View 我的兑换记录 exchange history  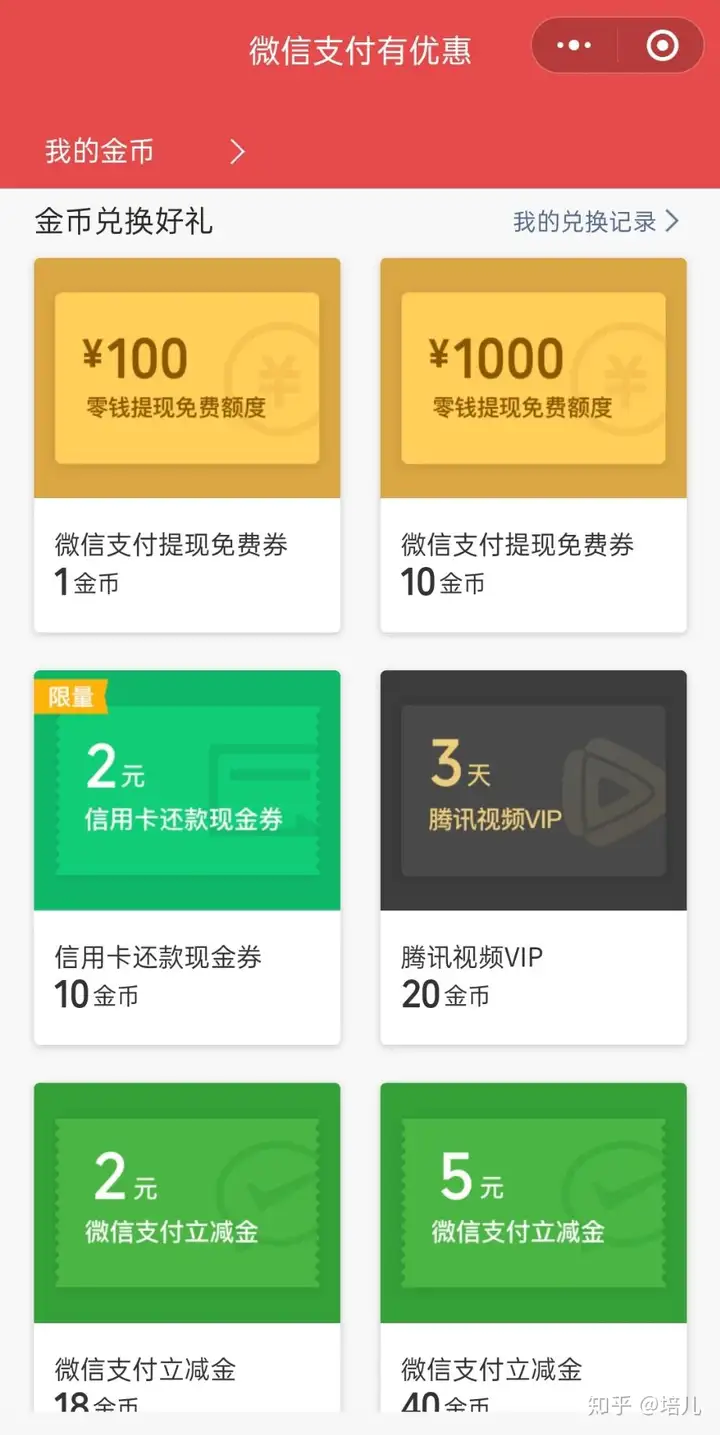pyautogui.click(x=595, y=221)
